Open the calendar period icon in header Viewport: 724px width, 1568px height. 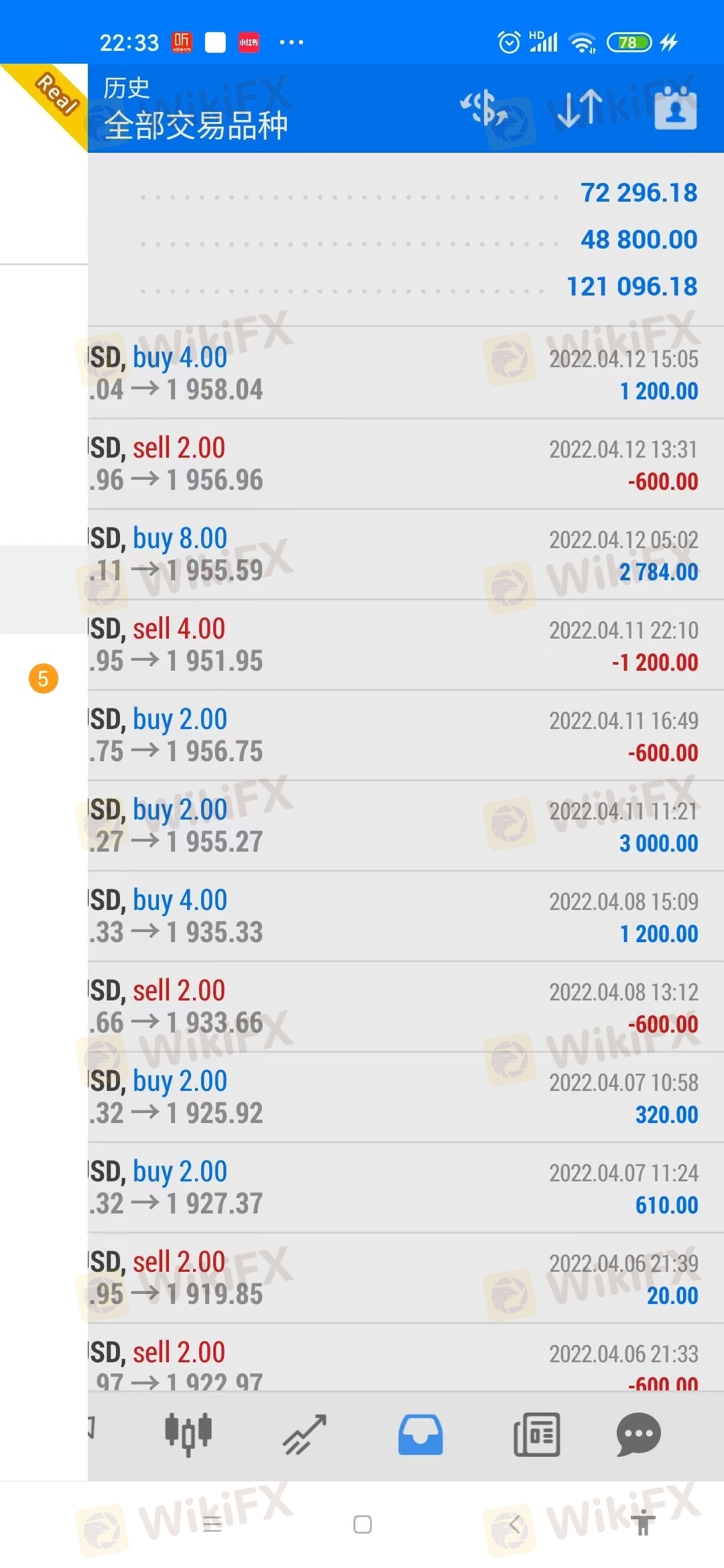click(675, 108)
